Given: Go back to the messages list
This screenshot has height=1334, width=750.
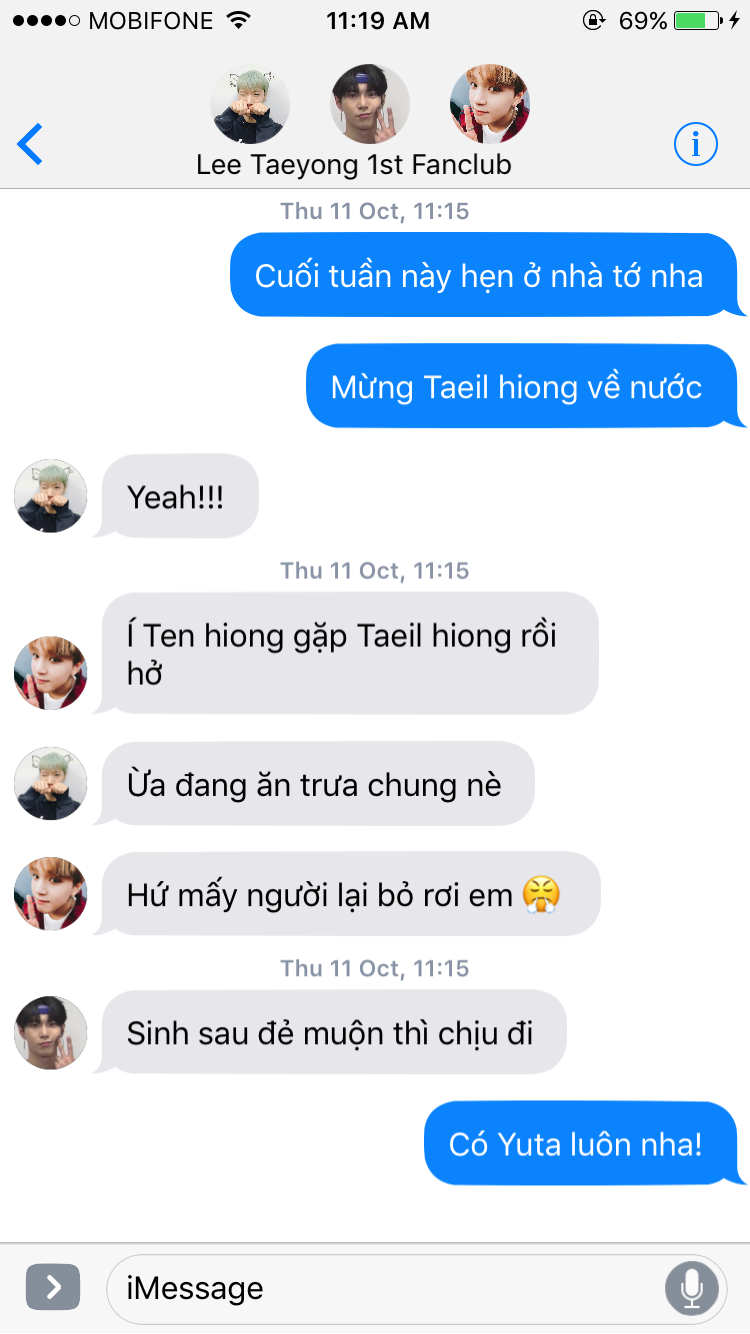Looking at the screenshot, I should point(31,145).
